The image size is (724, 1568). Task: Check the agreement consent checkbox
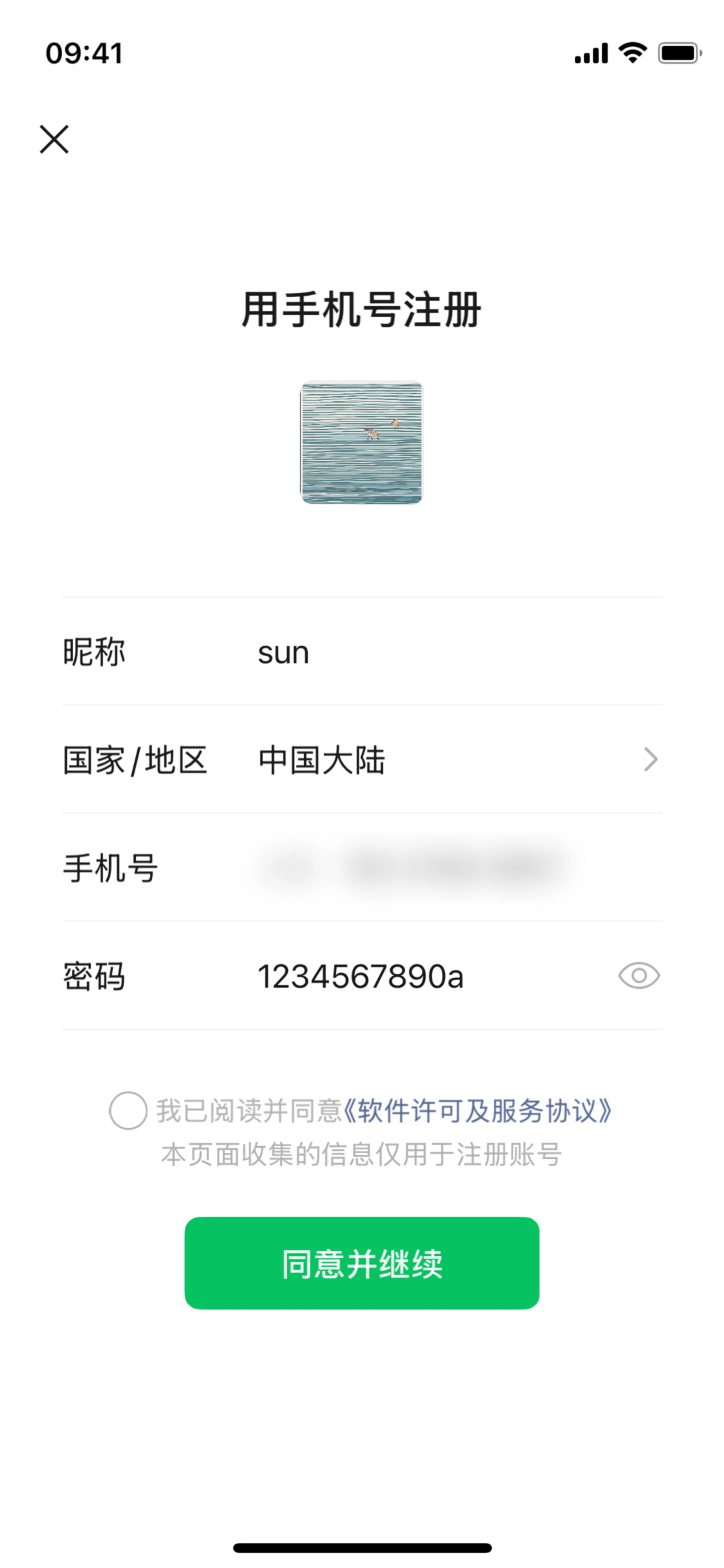click(x=128, y=1111)
